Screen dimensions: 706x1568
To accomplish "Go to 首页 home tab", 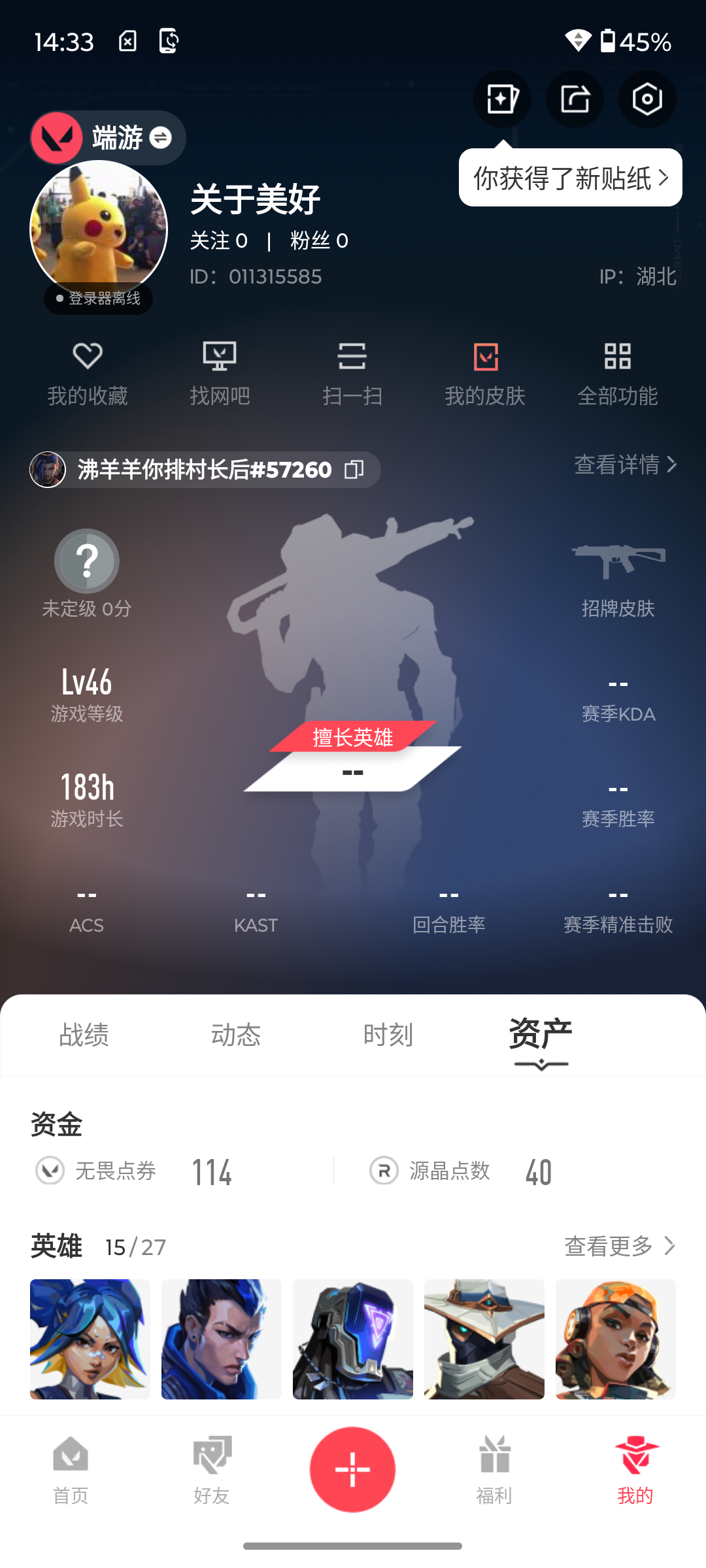I will click(71, 1471).
